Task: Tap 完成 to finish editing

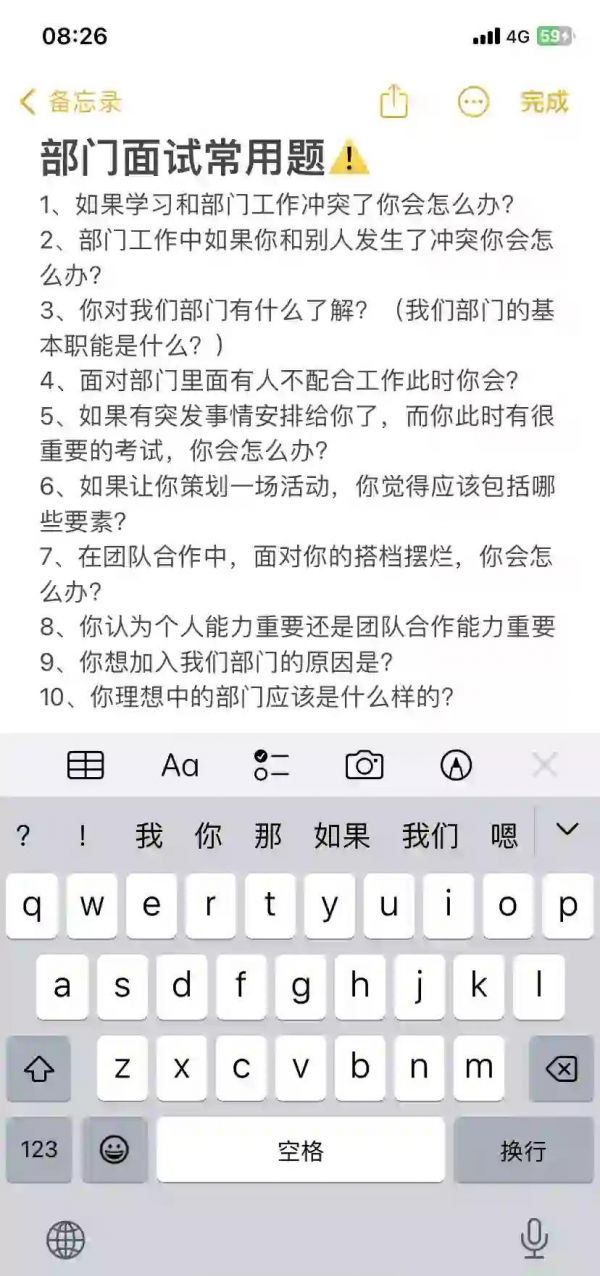Action: coord(544,102)
